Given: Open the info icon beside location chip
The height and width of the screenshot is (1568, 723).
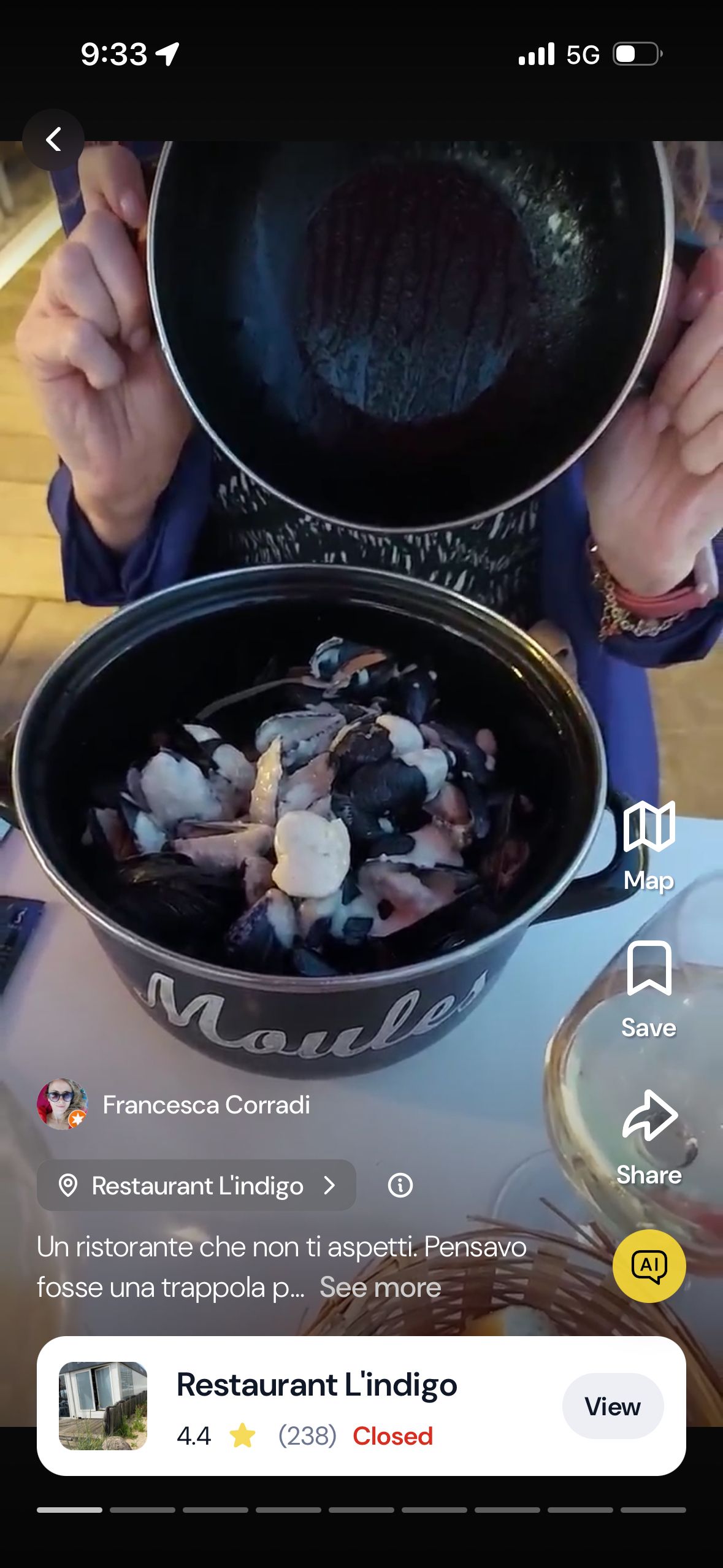Looking at the screenshot, I should (x=400, y=1185).
